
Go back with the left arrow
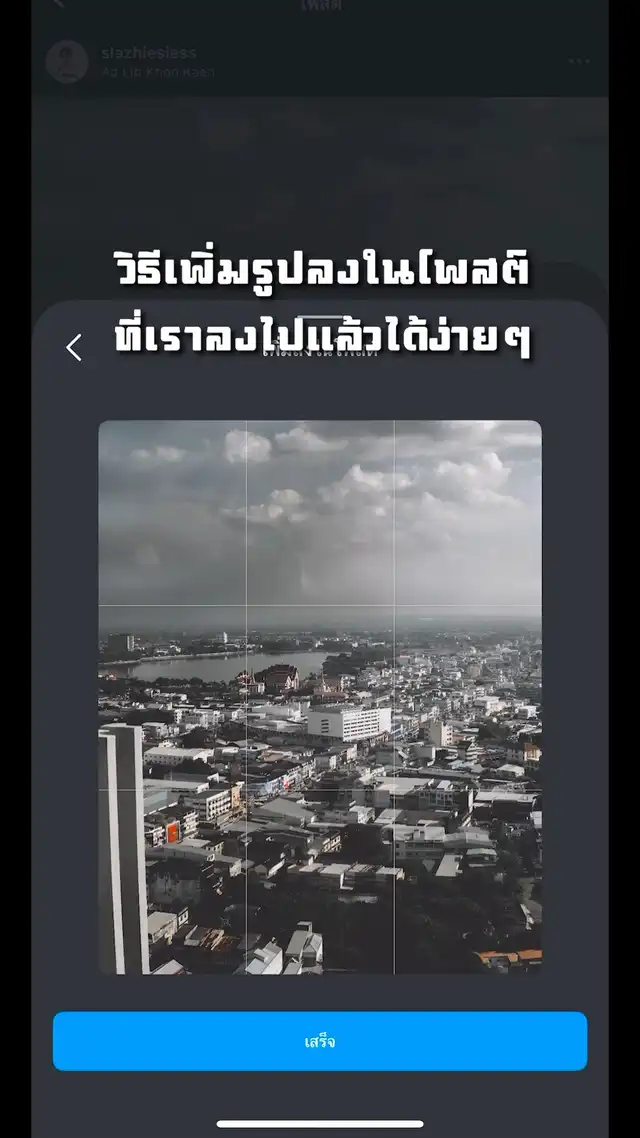pos(74,348)
